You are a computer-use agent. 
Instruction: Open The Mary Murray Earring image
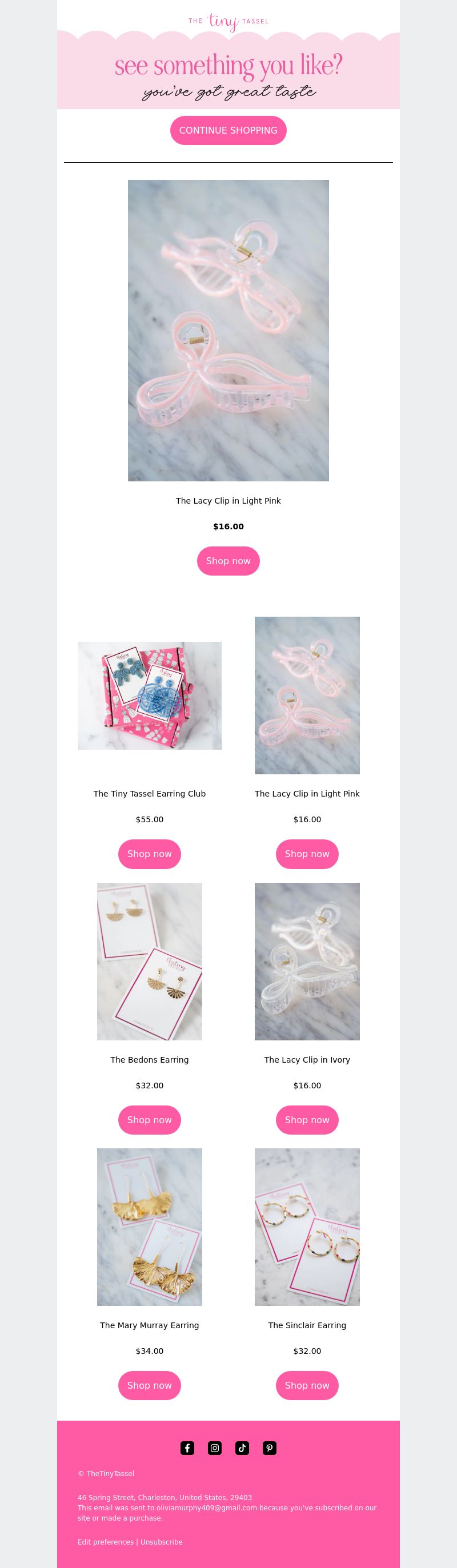click(149, 1227)
